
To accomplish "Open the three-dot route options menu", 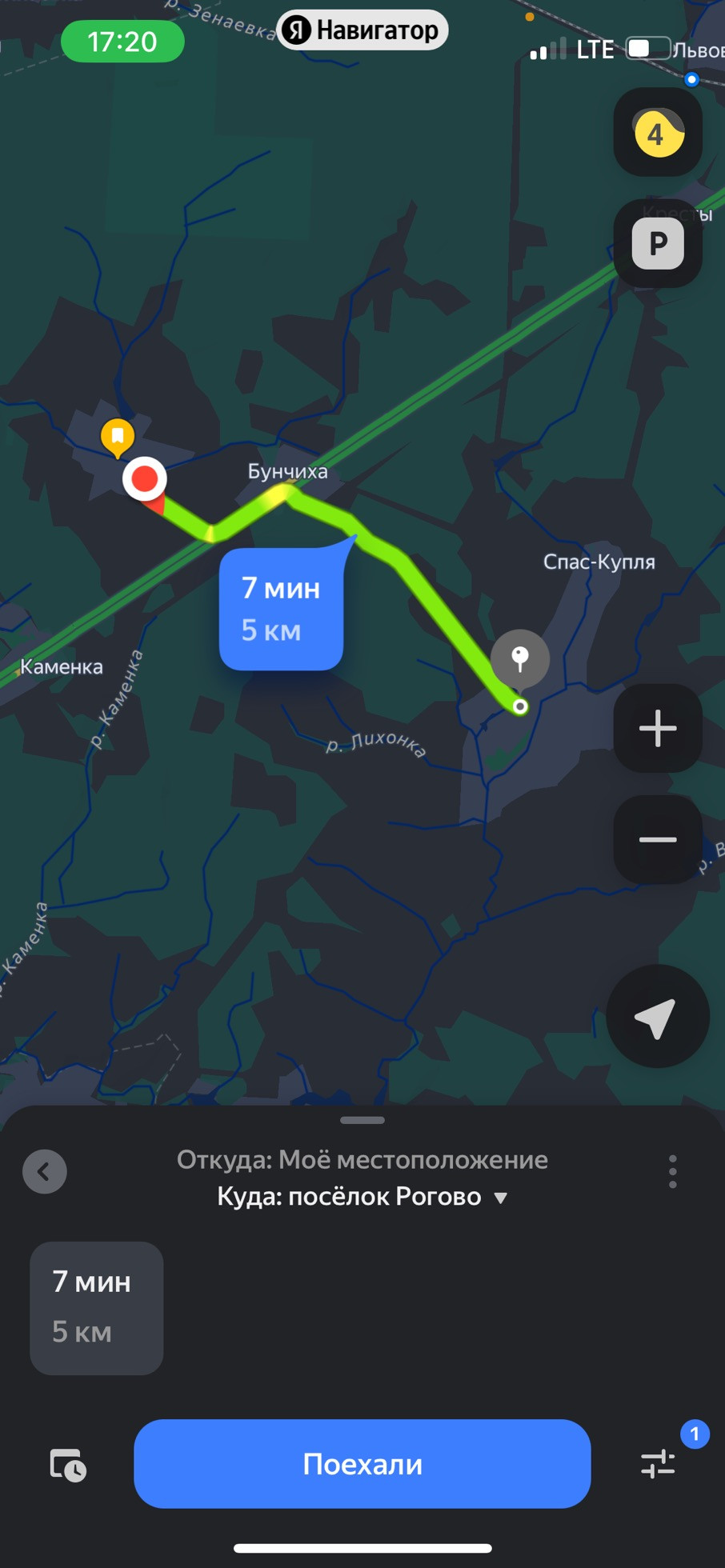I will tap(673, 1171).
